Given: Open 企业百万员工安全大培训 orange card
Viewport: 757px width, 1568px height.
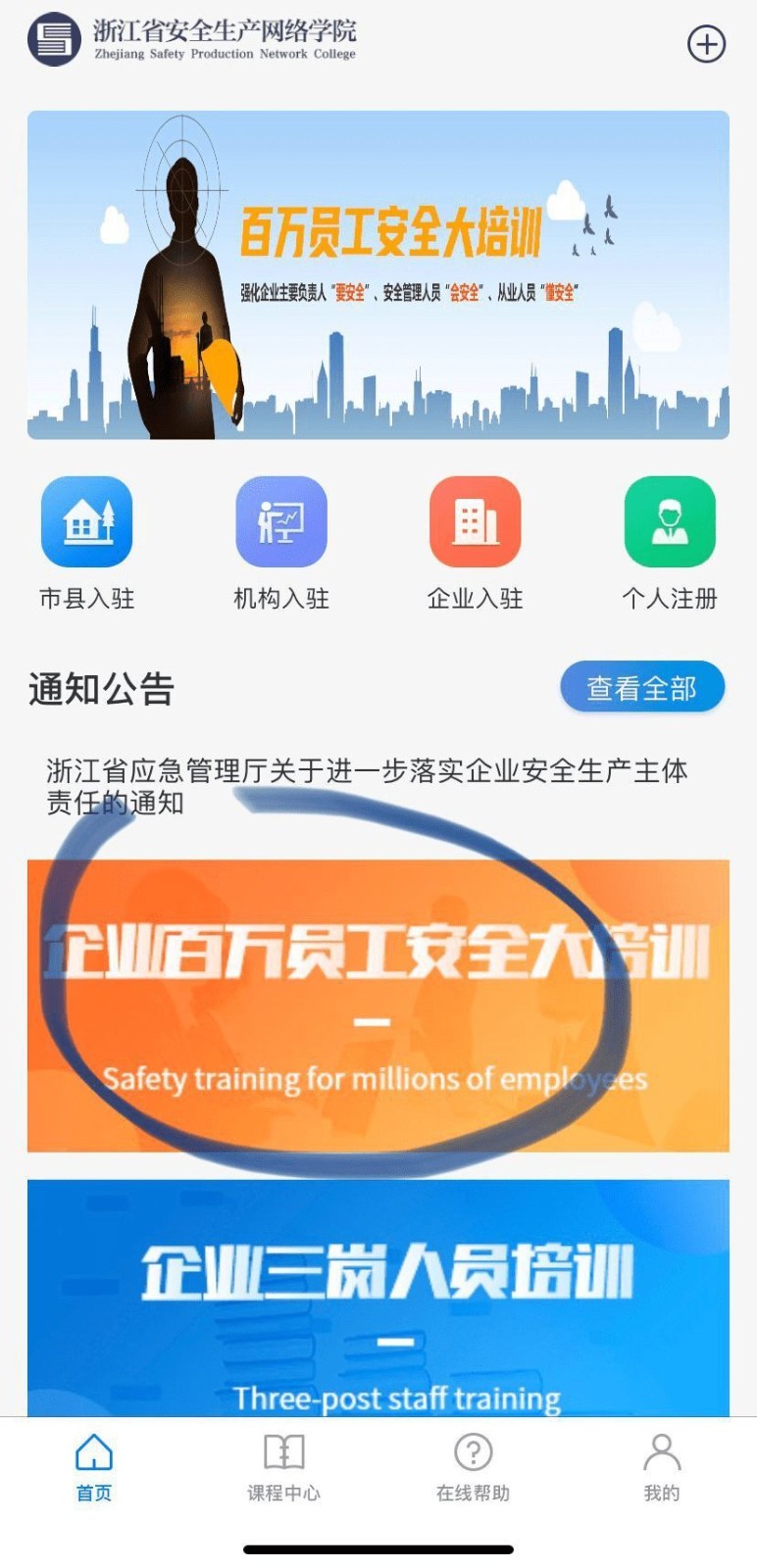Looking at the screenshot, I should pos(378,1005).
